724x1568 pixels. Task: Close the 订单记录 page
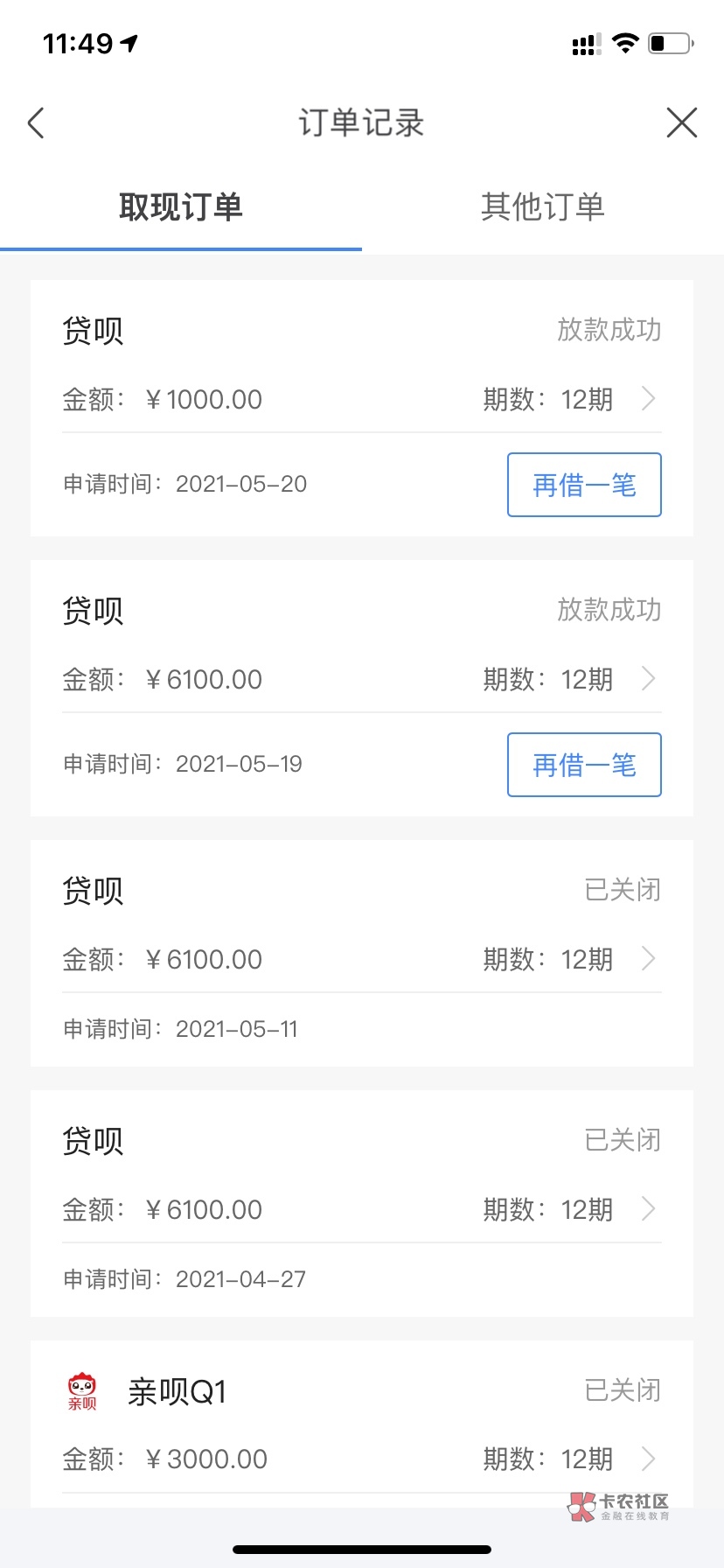(x=681, y=123)
